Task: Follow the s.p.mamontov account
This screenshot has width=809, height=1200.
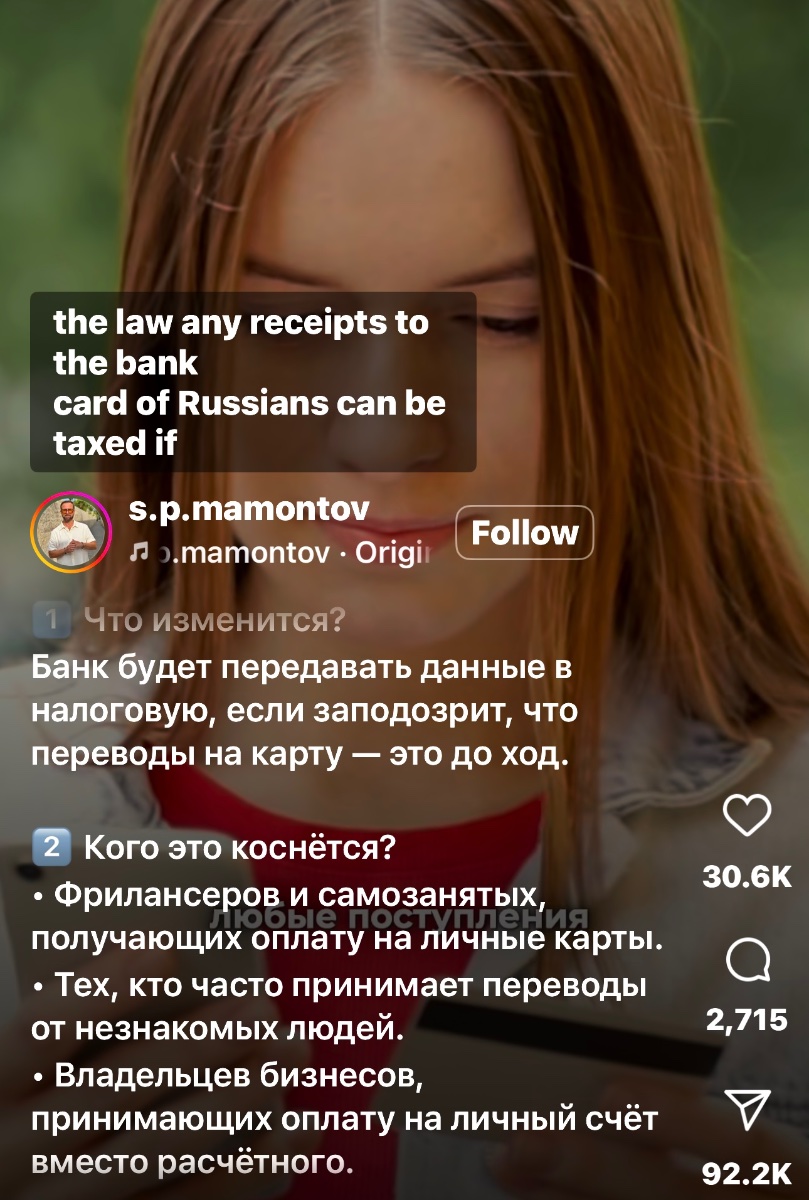Action: (x=524, y=533)
